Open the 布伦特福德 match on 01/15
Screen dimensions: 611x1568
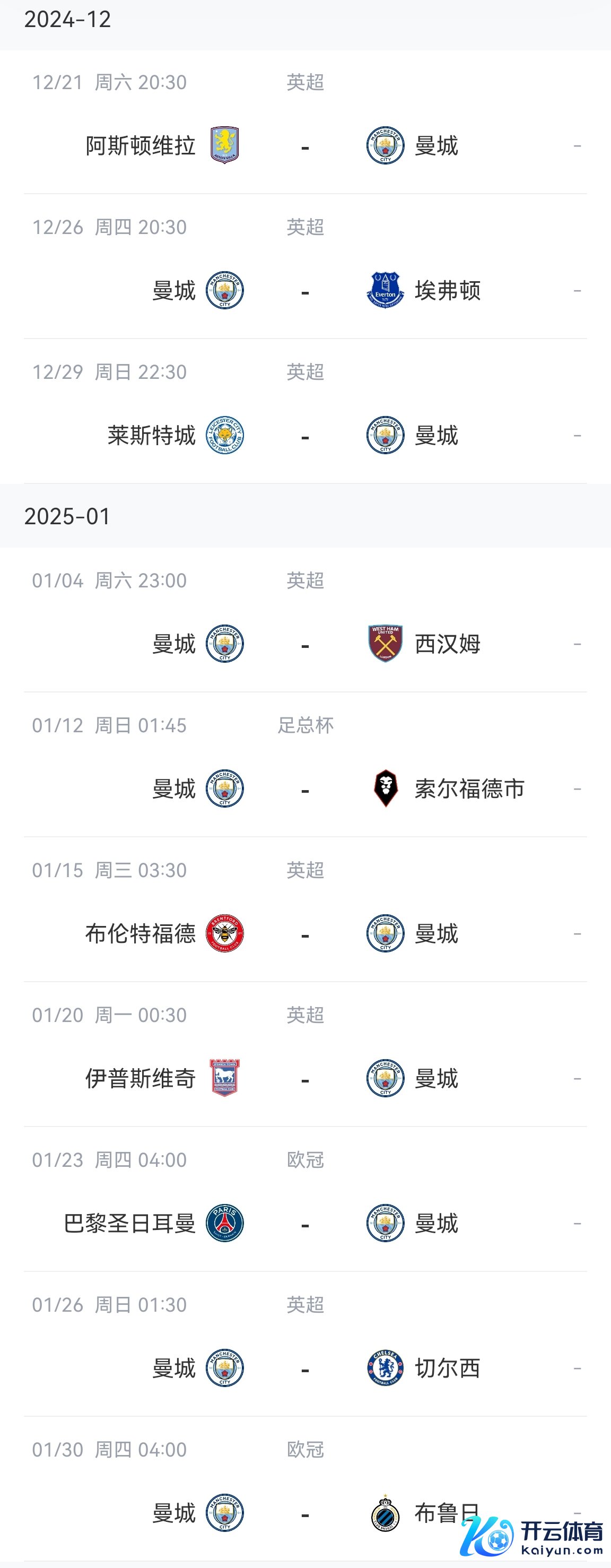[x=305, y=934]
